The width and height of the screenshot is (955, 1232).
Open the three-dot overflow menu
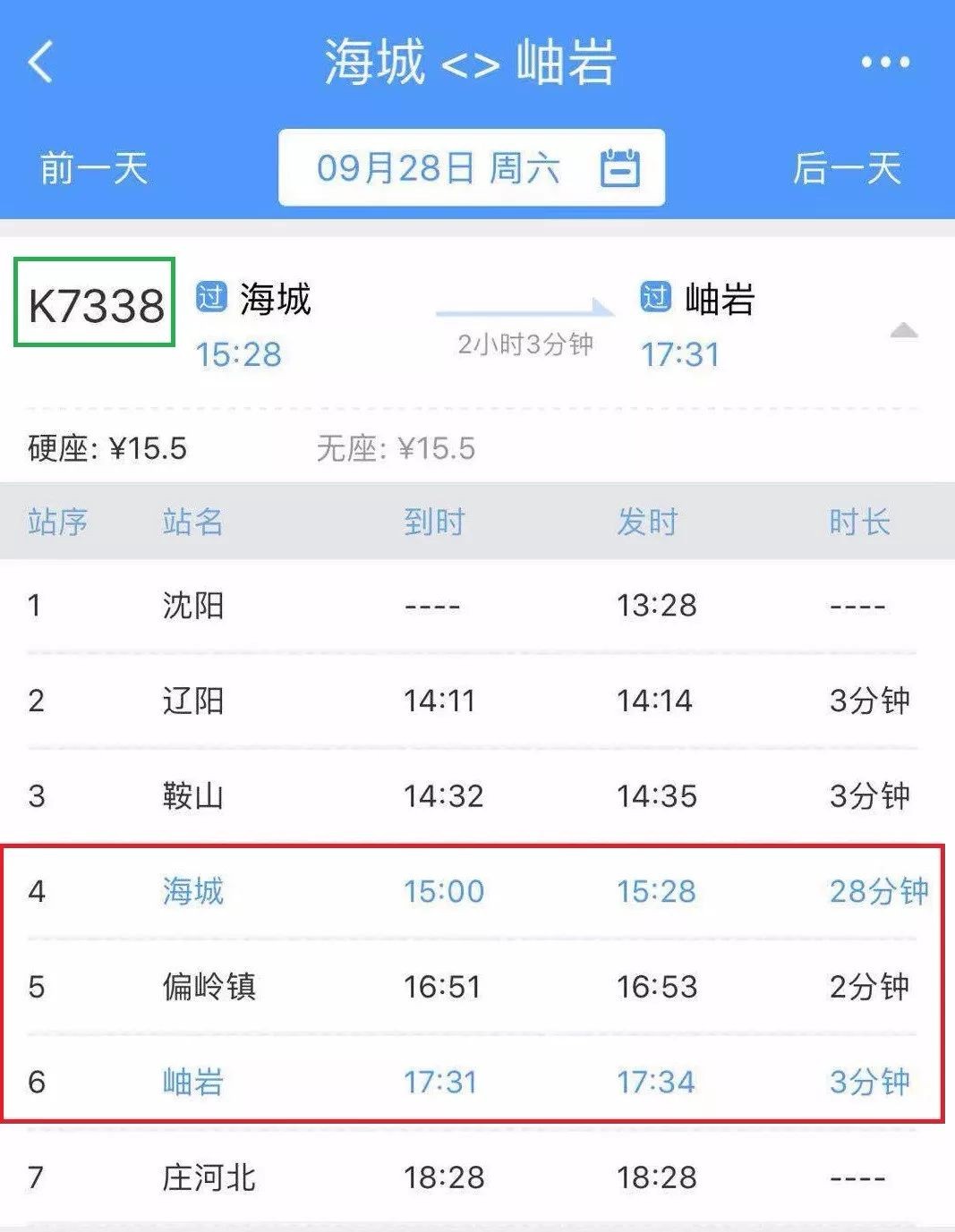point(884,63)
